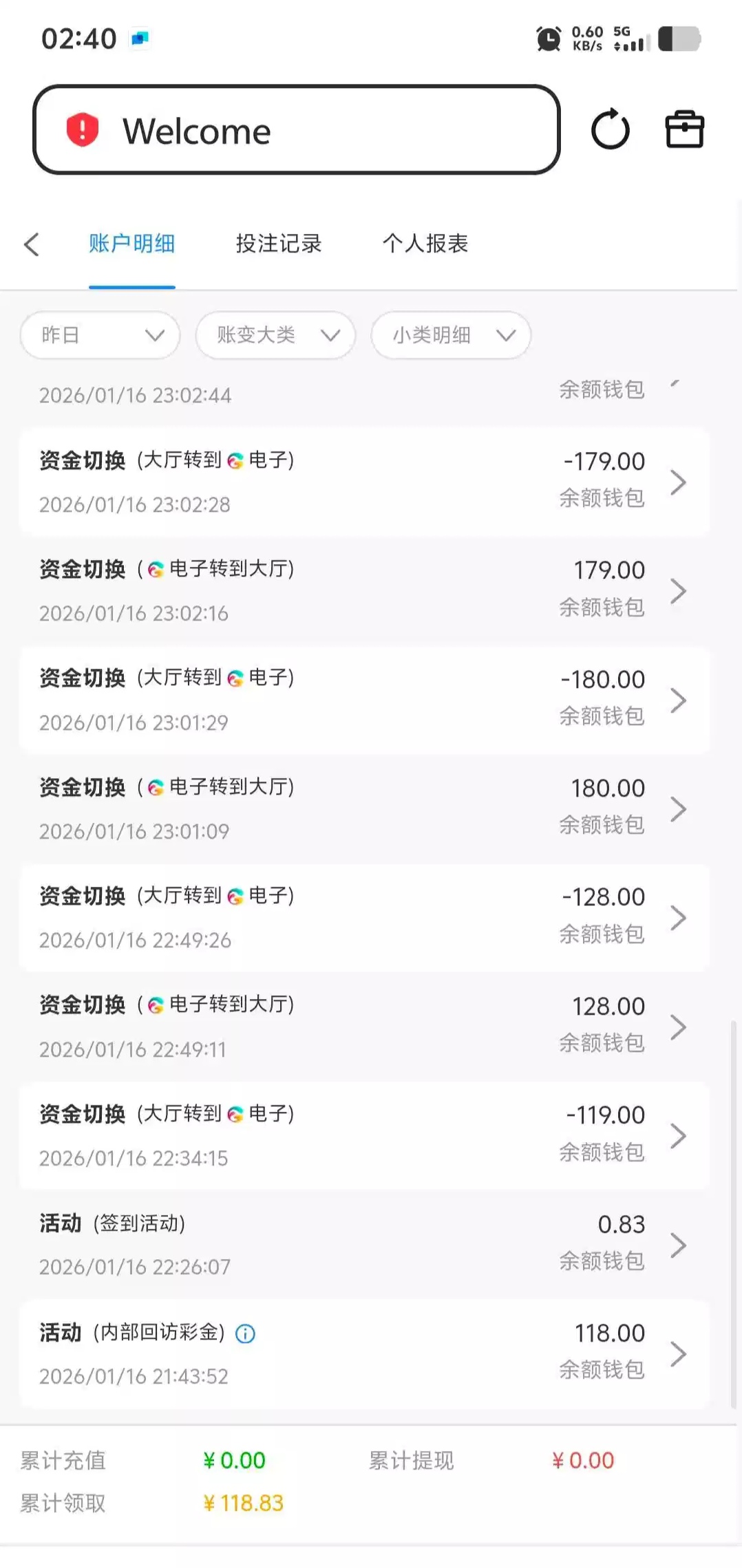Open the 179.00 transfer at 23:02:16
The width and height of the screenshot is (742, 1568).
point(363,591)
